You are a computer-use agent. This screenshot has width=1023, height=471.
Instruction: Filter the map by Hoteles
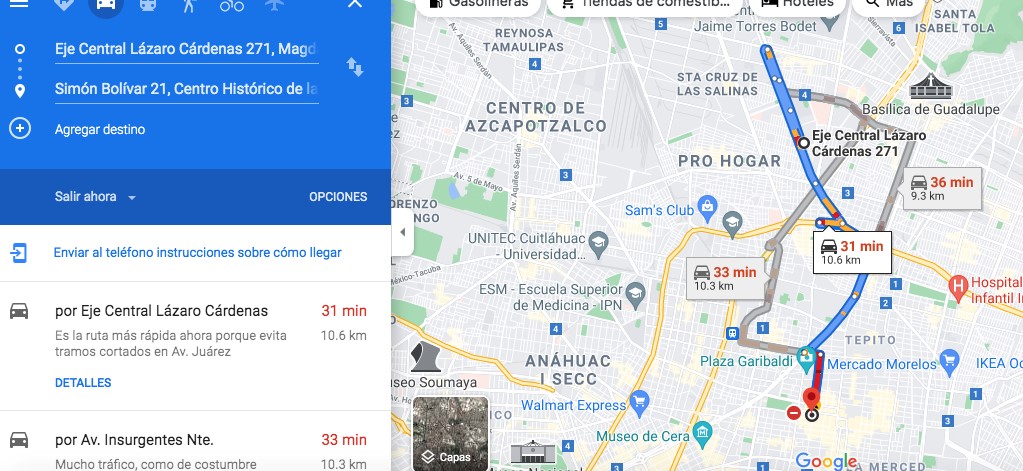(x=797, y=5)
